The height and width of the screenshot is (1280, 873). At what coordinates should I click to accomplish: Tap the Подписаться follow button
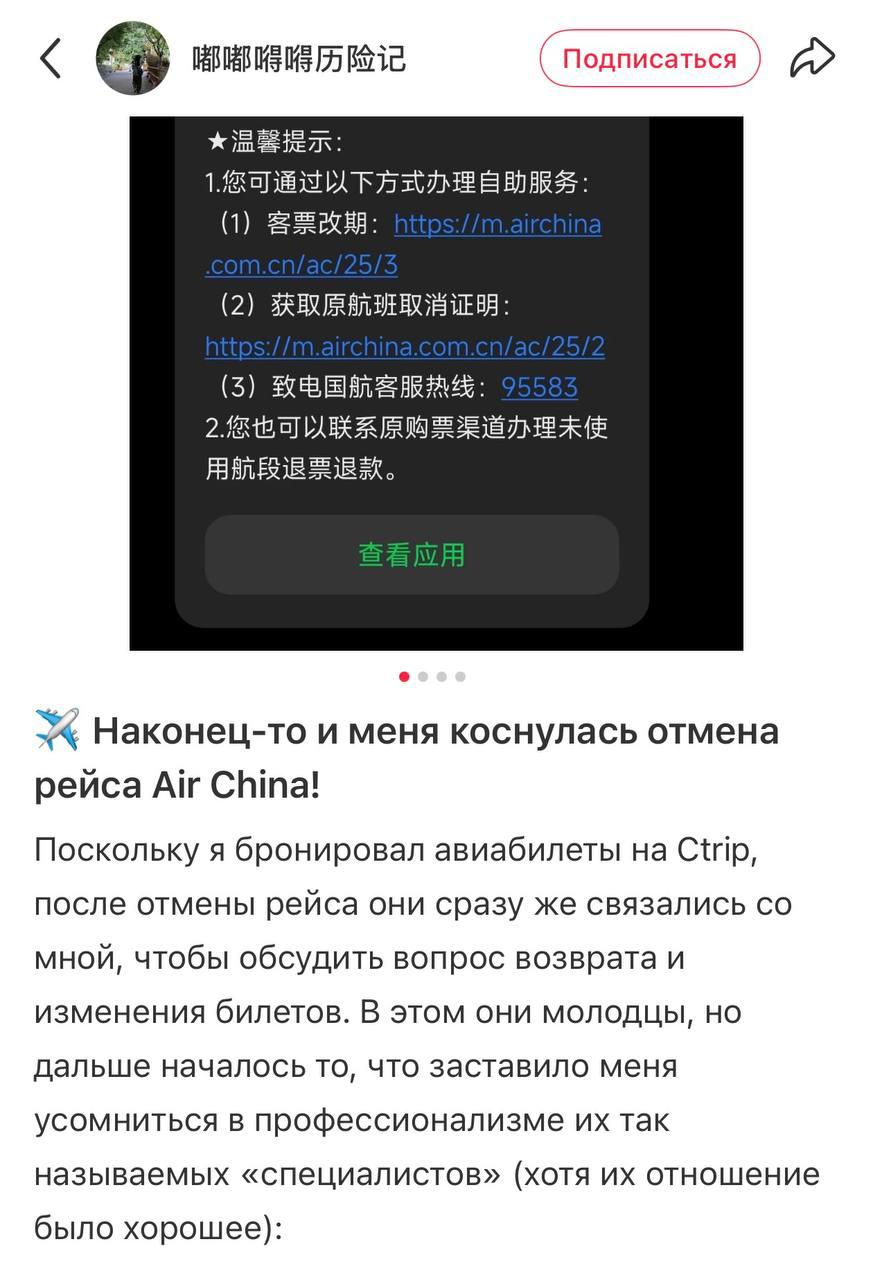(649, 58)
